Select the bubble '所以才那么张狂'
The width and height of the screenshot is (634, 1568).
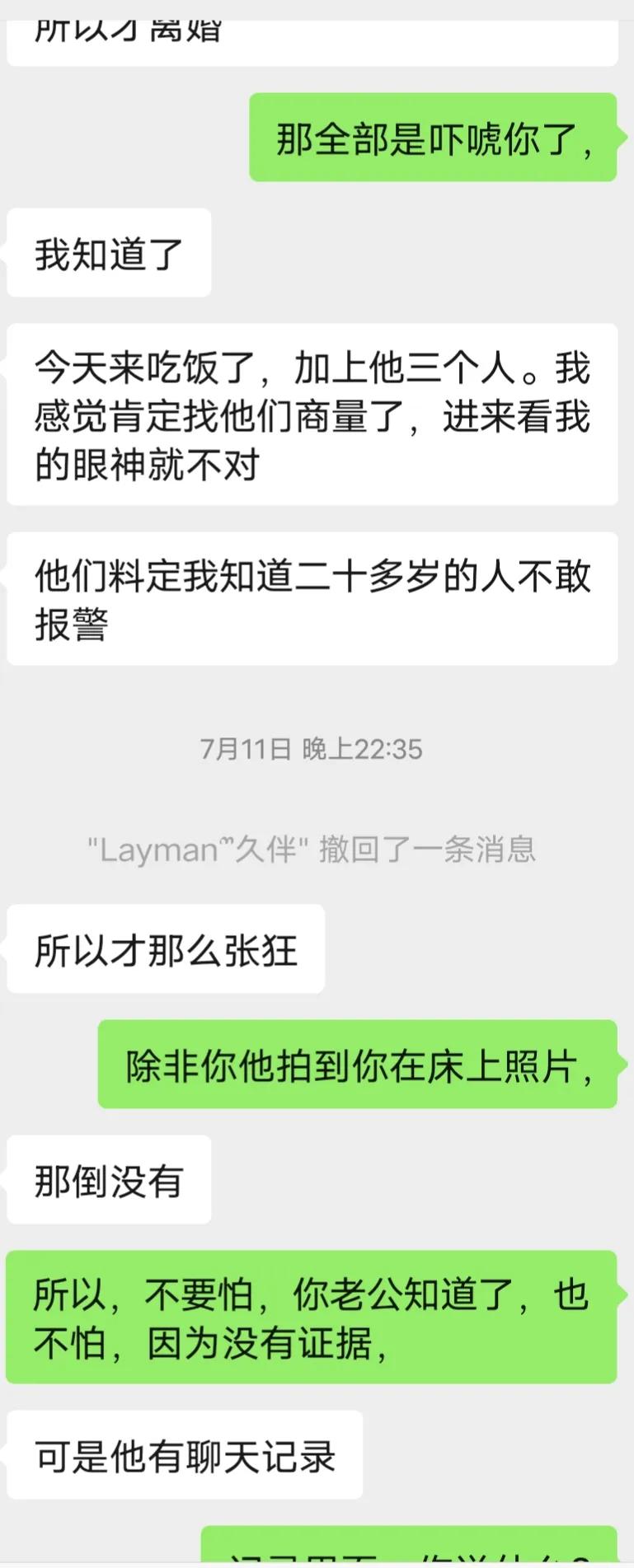165,949
